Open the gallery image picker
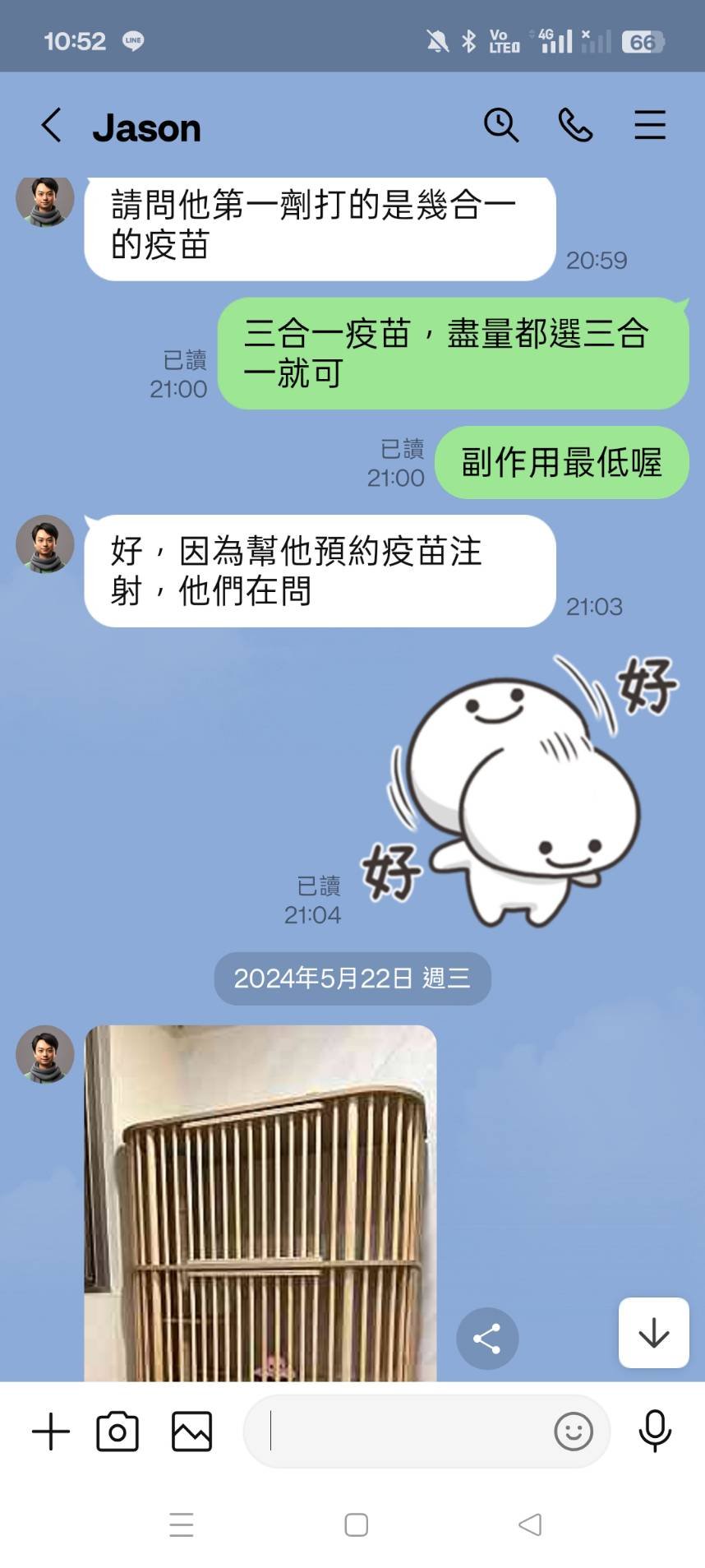 pos(191,1432)
